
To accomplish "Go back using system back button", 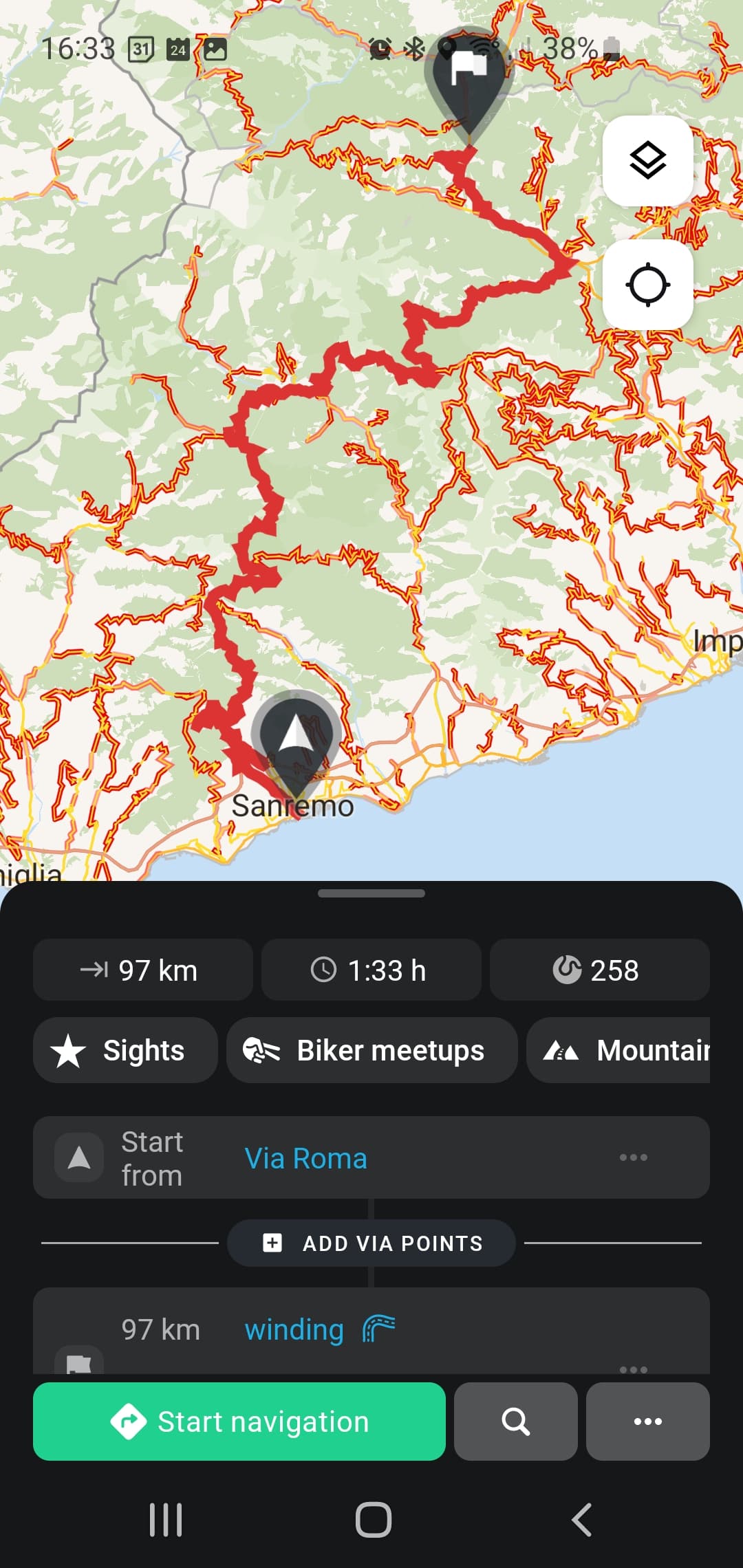I will coord(581,1520).
